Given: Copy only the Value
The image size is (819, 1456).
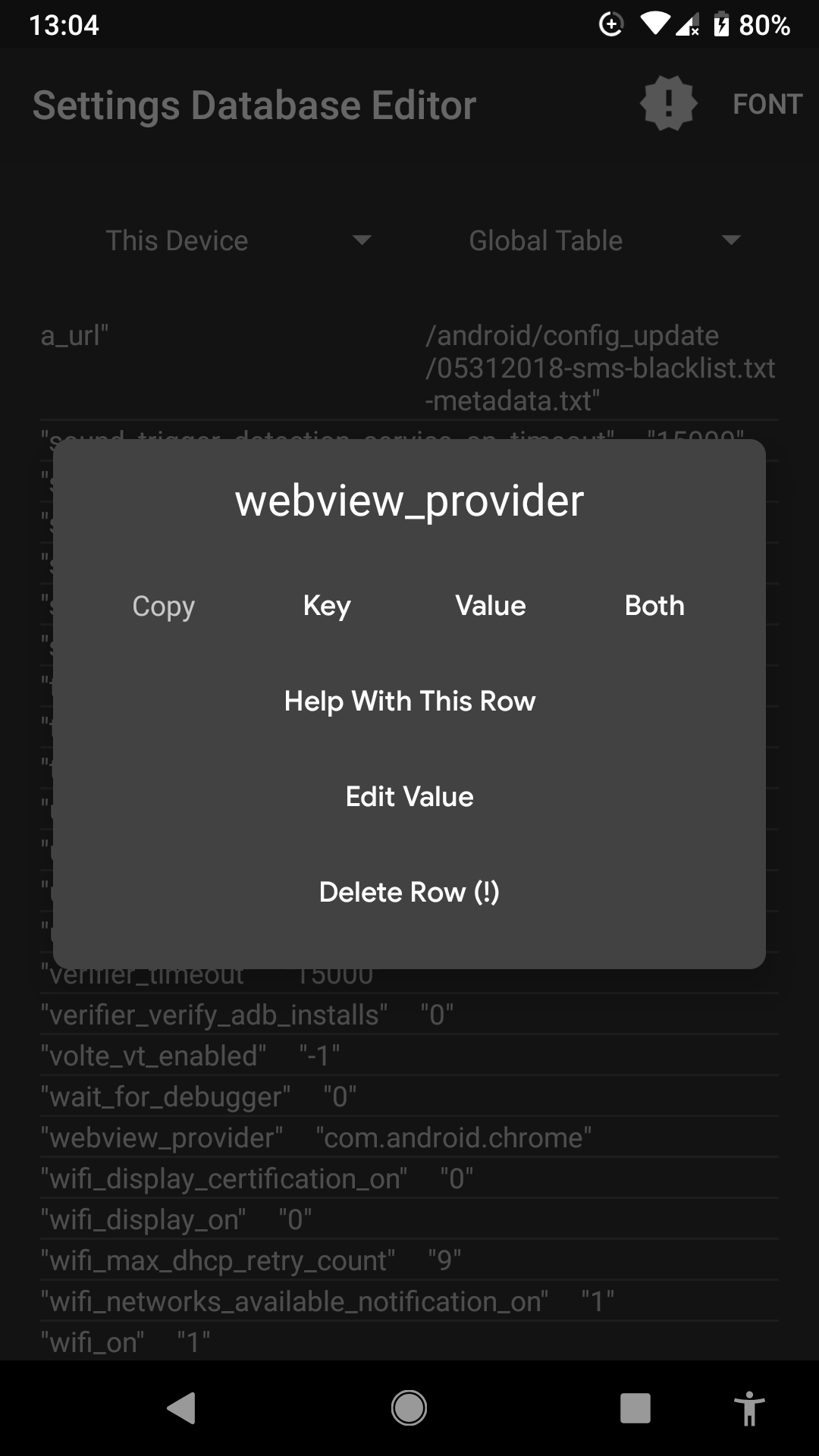Looking at the screenshot, I should click(x=491, y=606).
